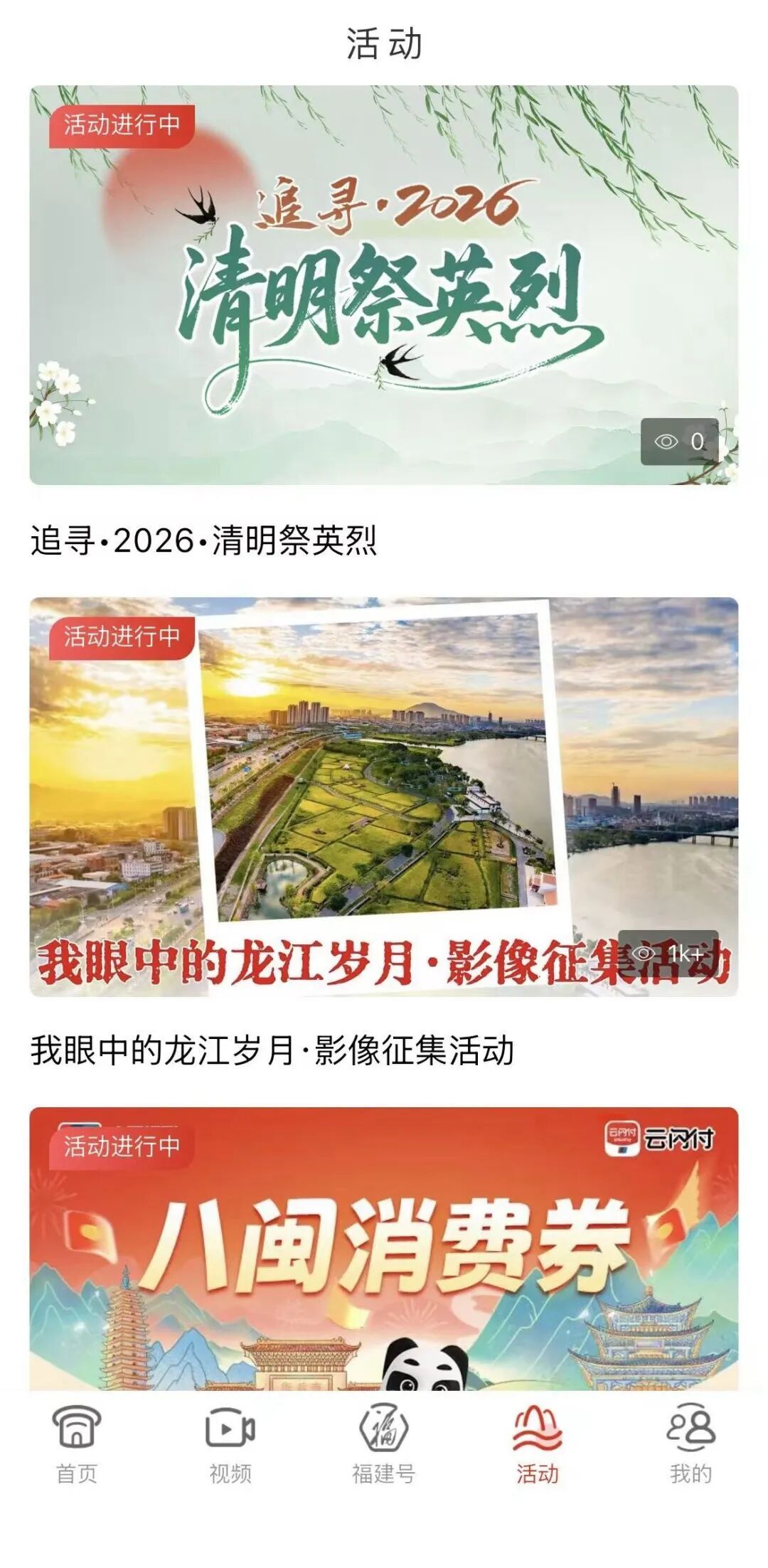The height and width of the screenshot is (1568, 768).
Task: Open the 福建号 tab
Action: click(x=384, y=1444)
